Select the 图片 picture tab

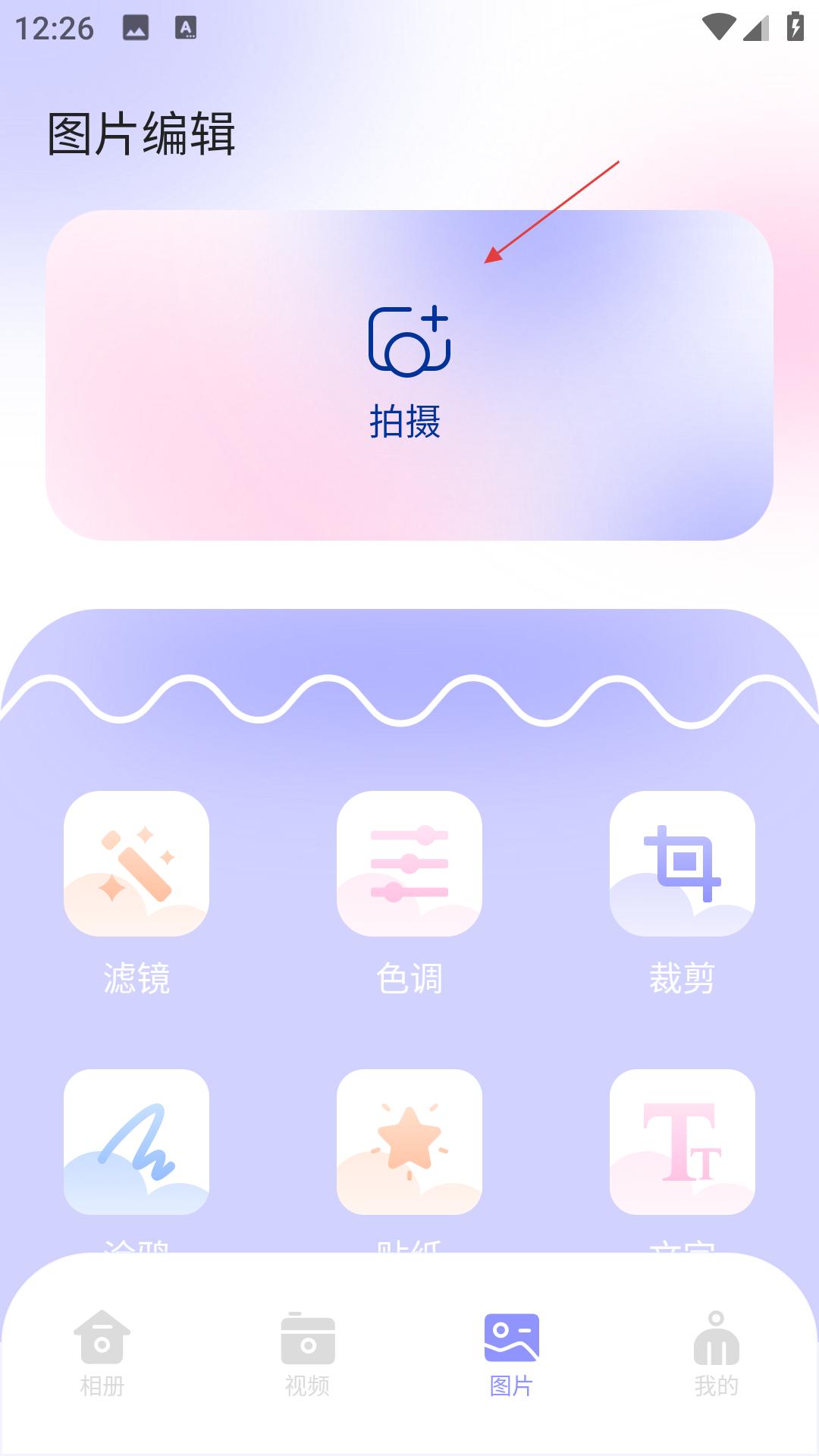point(512,1354)
